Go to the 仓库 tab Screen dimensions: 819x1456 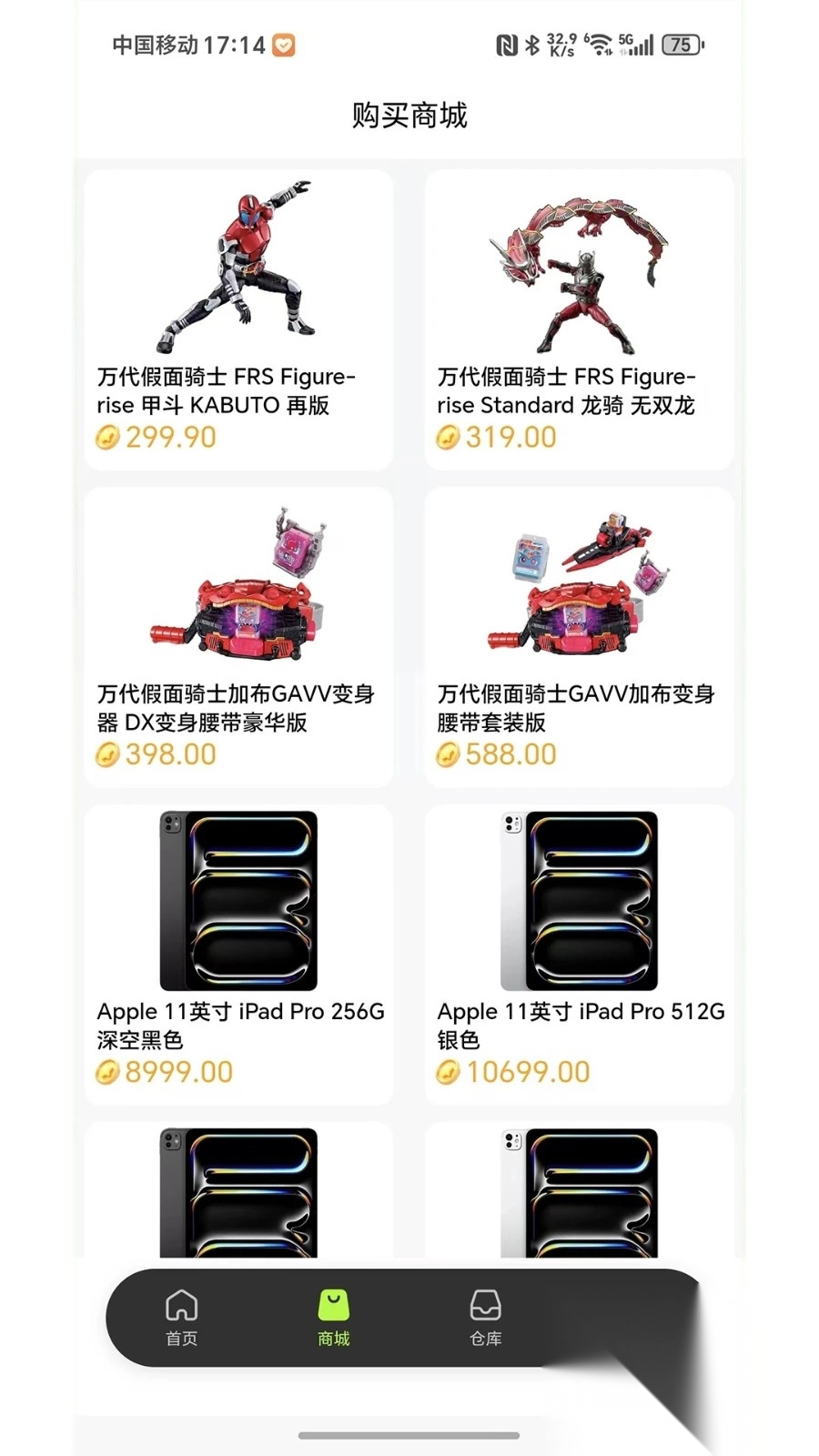point(486,1318)
